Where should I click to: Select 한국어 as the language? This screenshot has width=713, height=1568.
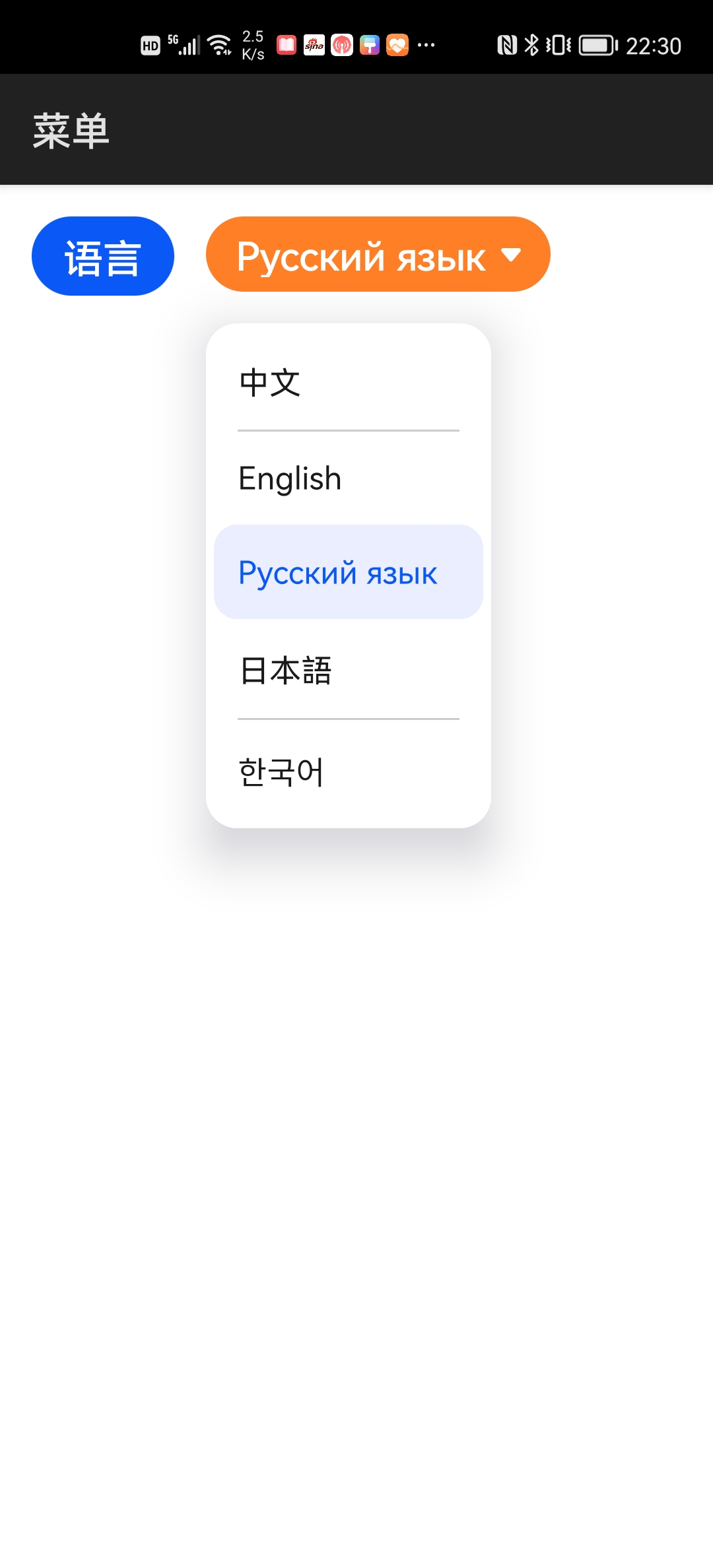click(x=349, y=771)
